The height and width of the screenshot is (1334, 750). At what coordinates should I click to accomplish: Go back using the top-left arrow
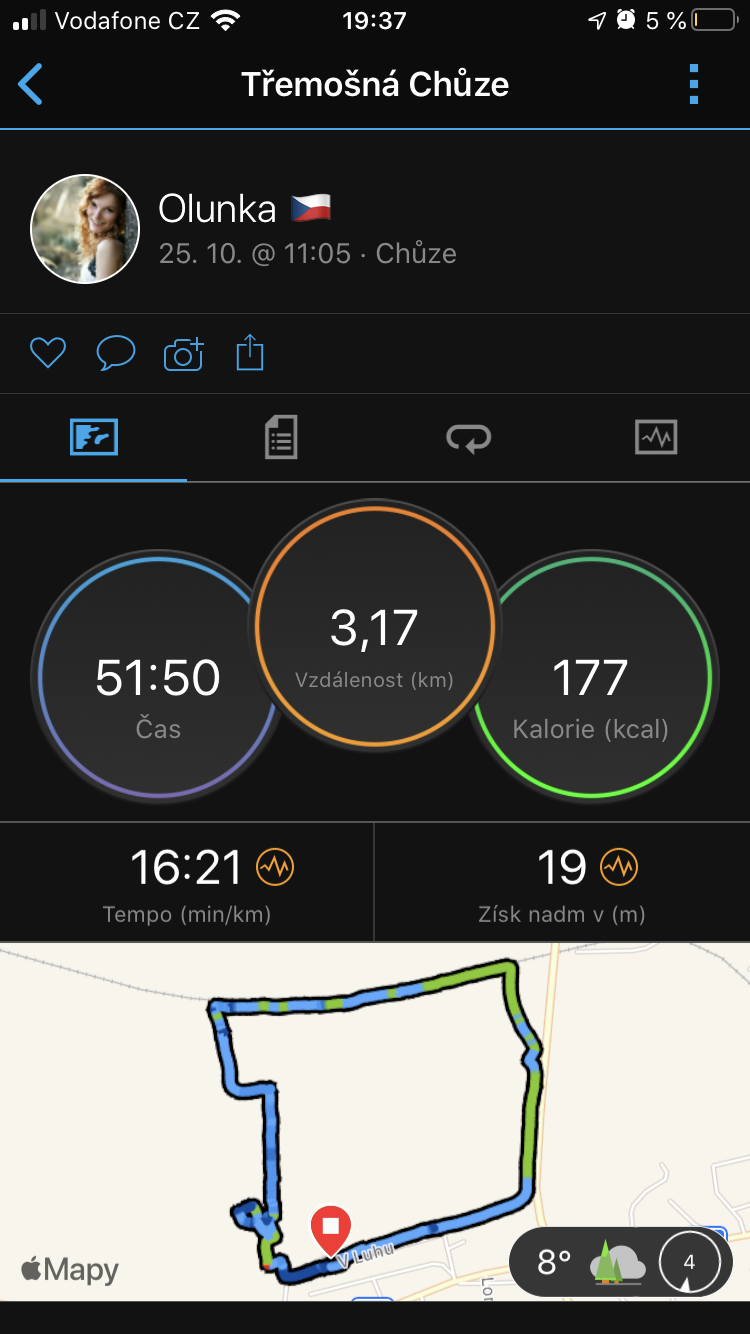[x=31, y=84]
